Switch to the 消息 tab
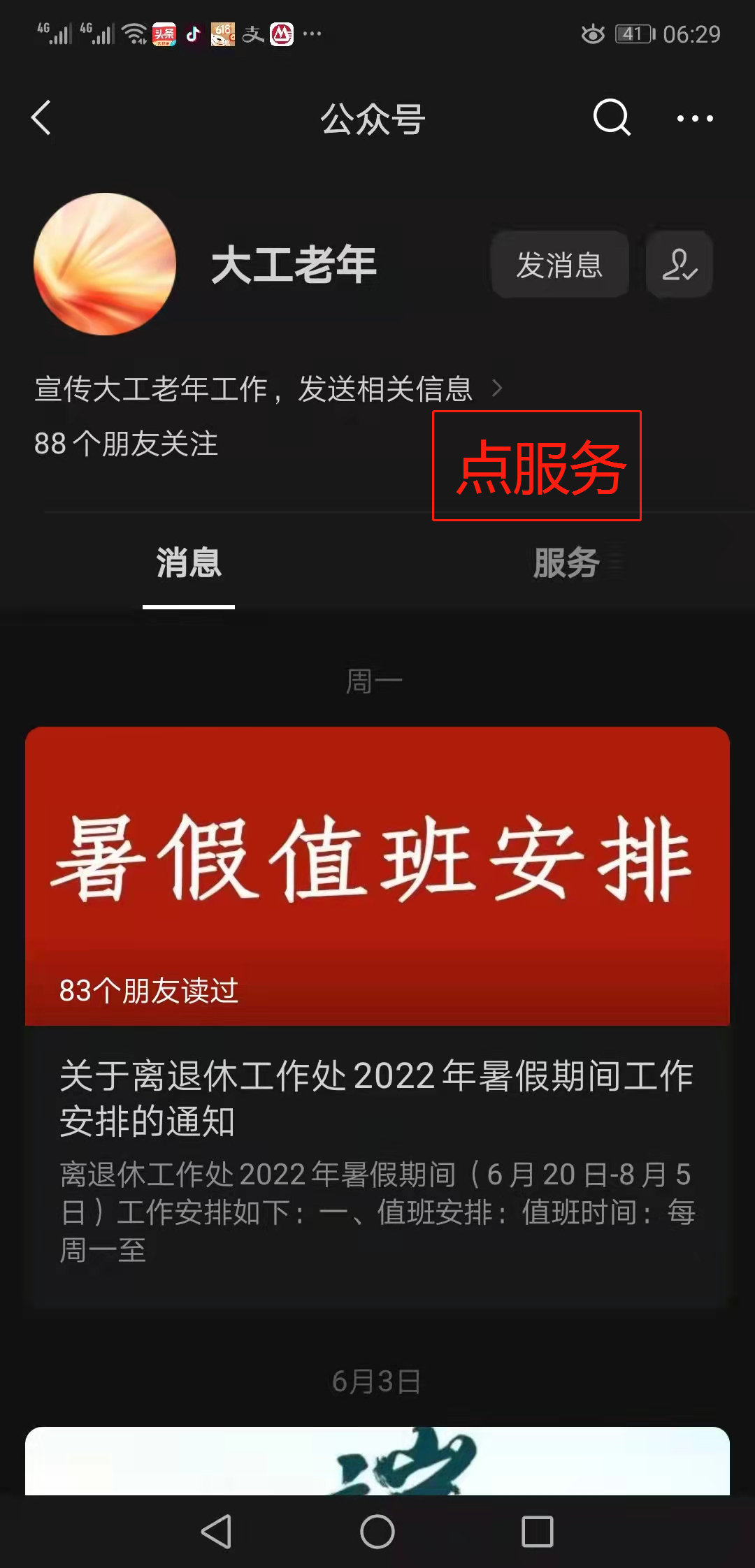 [x=189, y=563]
